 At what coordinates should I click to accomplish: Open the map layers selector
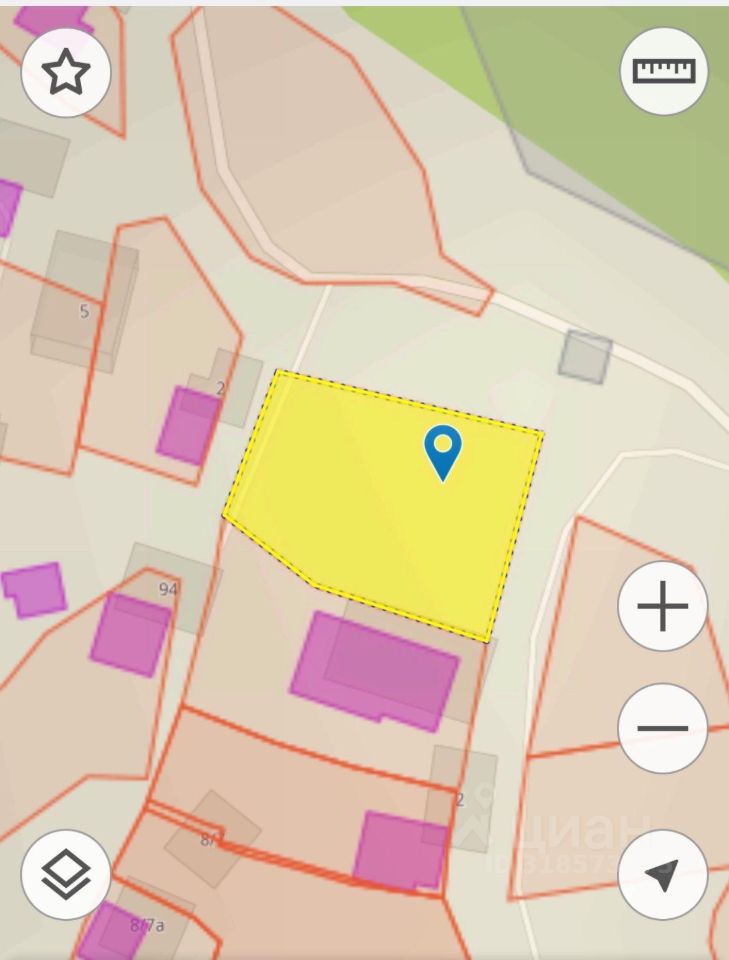[66, 874]
